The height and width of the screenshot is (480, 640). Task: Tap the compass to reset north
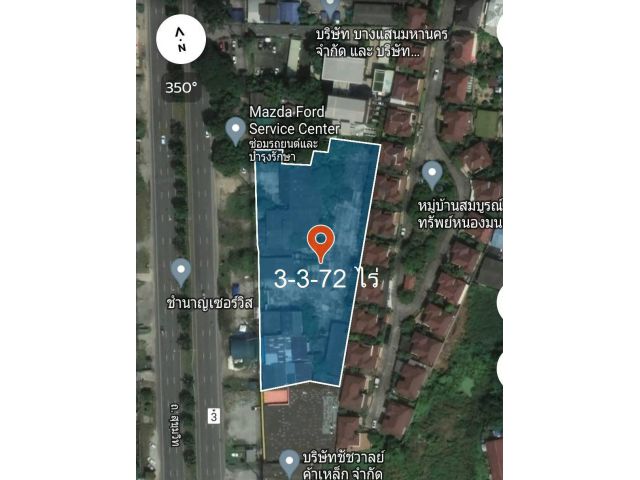point(181,39)
